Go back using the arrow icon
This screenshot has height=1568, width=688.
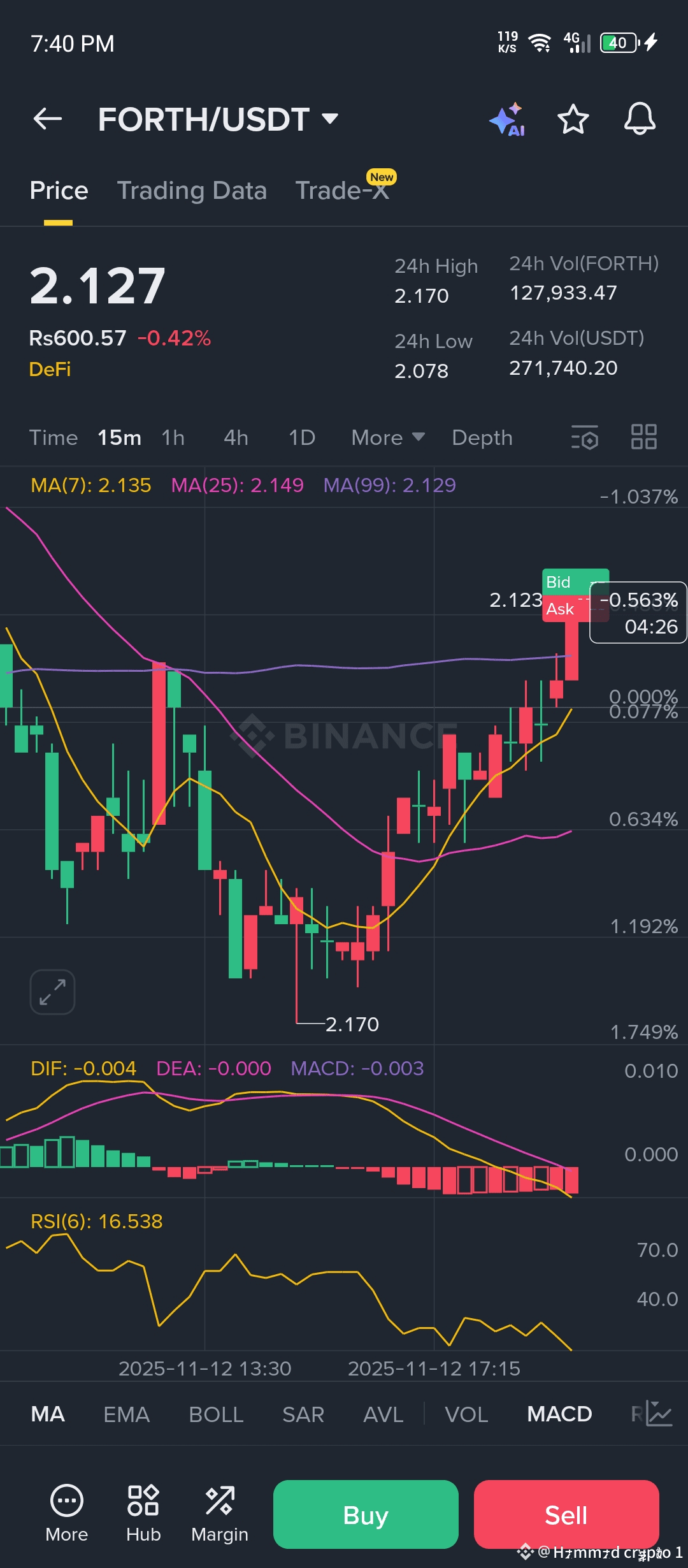coord(48,119)
